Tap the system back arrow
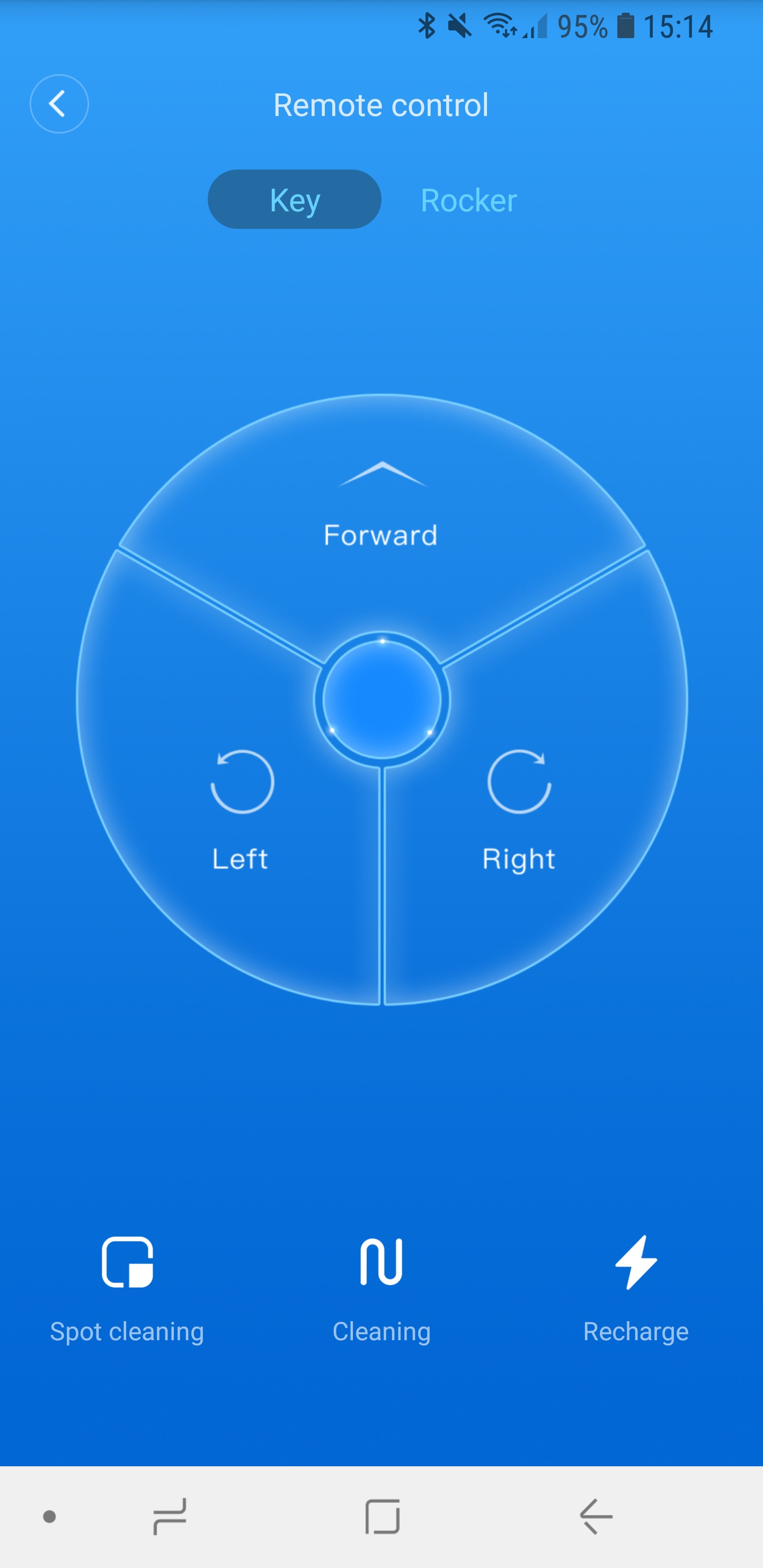 (596, 1516)
